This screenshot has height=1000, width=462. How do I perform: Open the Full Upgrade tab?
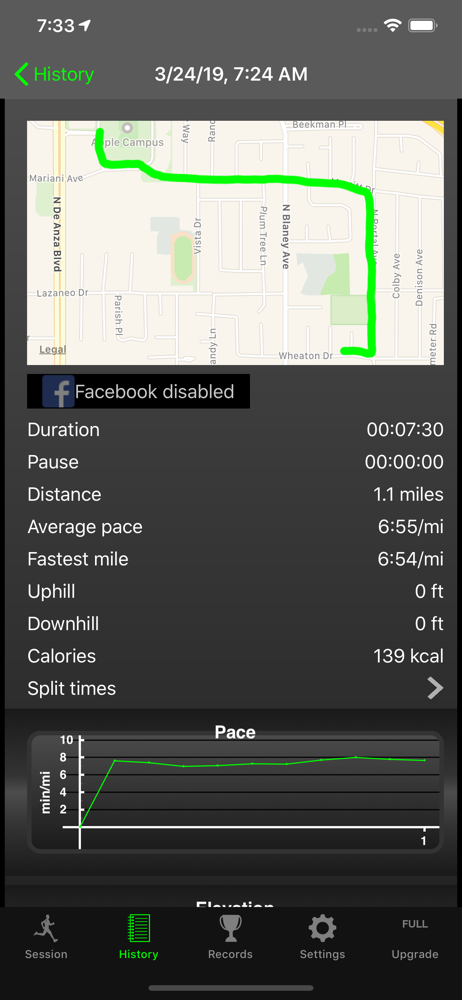415,938
